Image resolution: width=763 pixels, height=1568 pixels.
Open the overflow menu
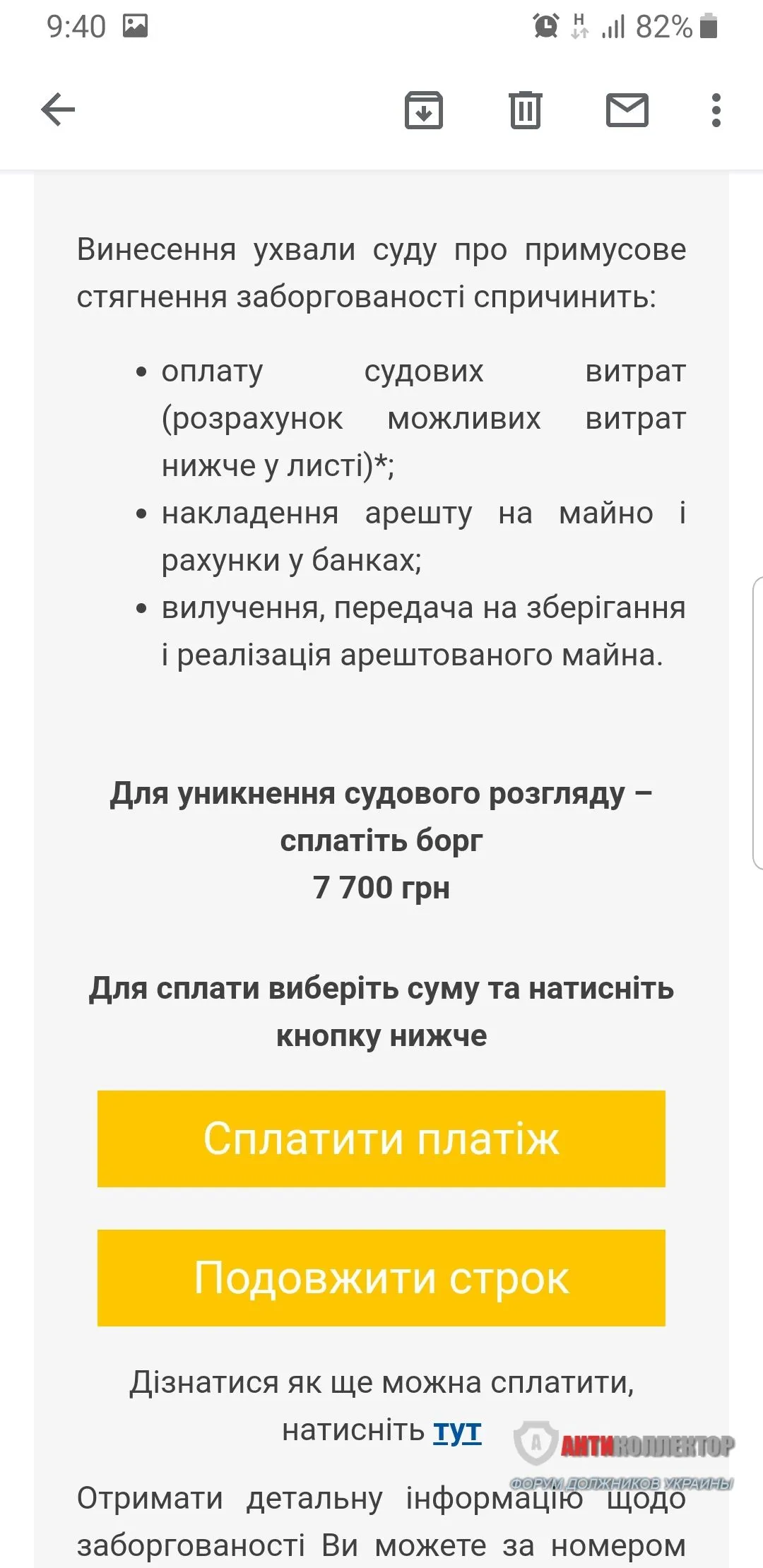pyautogui.click(x=716, y=110)
